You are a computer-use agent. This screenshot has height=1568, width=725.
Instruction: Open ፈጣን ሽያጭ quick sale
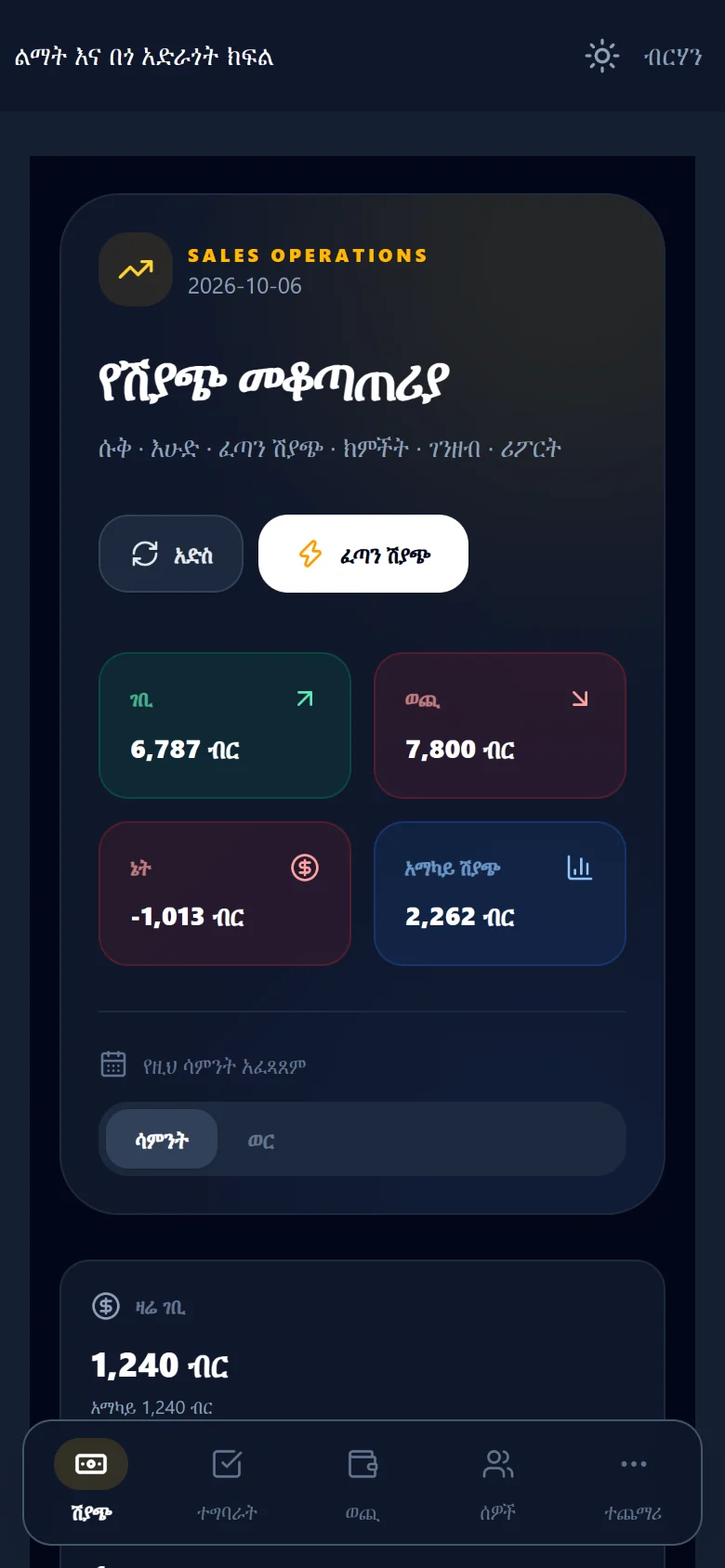pos(363,554)
